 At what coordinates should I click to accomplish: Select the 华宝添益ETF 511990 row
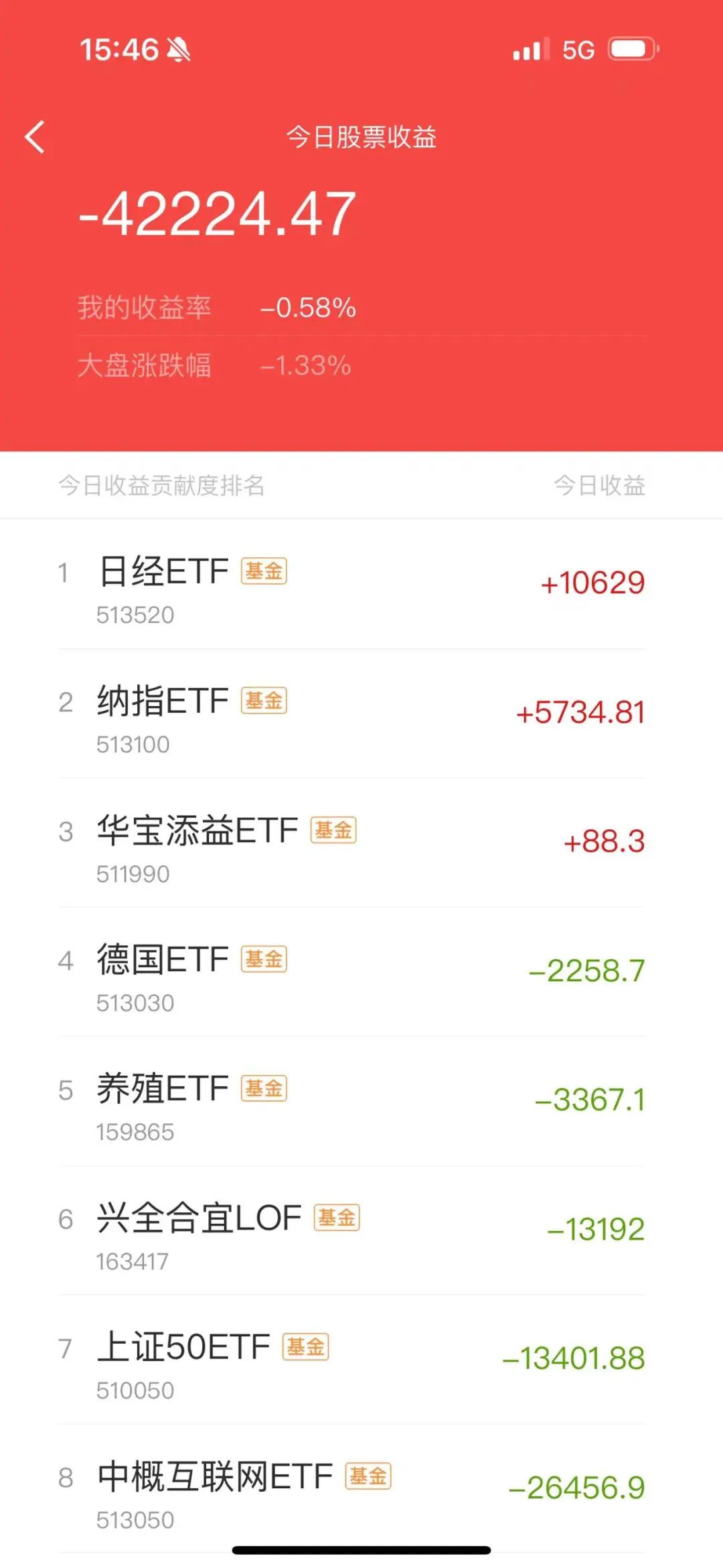361,843
